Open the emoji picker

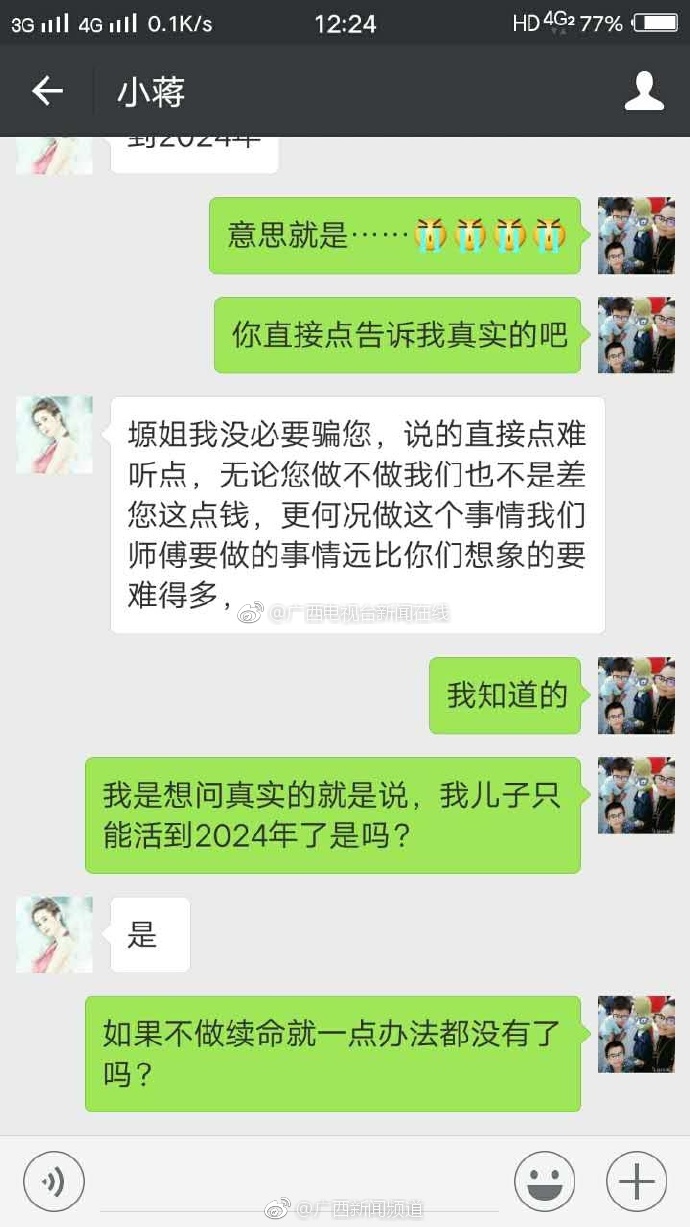[x=544, y=1182]
